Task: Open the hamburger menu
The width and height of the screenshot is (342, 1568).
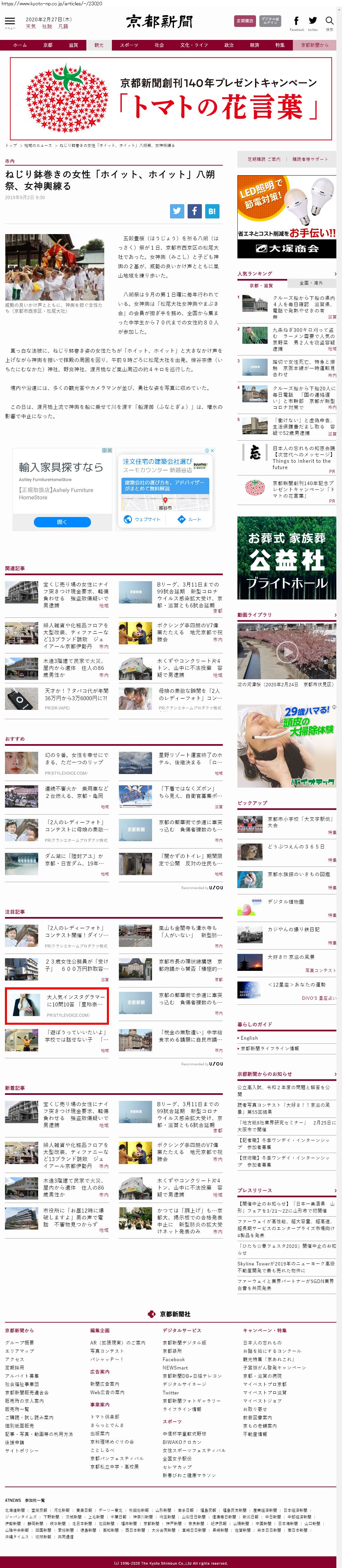Action: point(10,22)
